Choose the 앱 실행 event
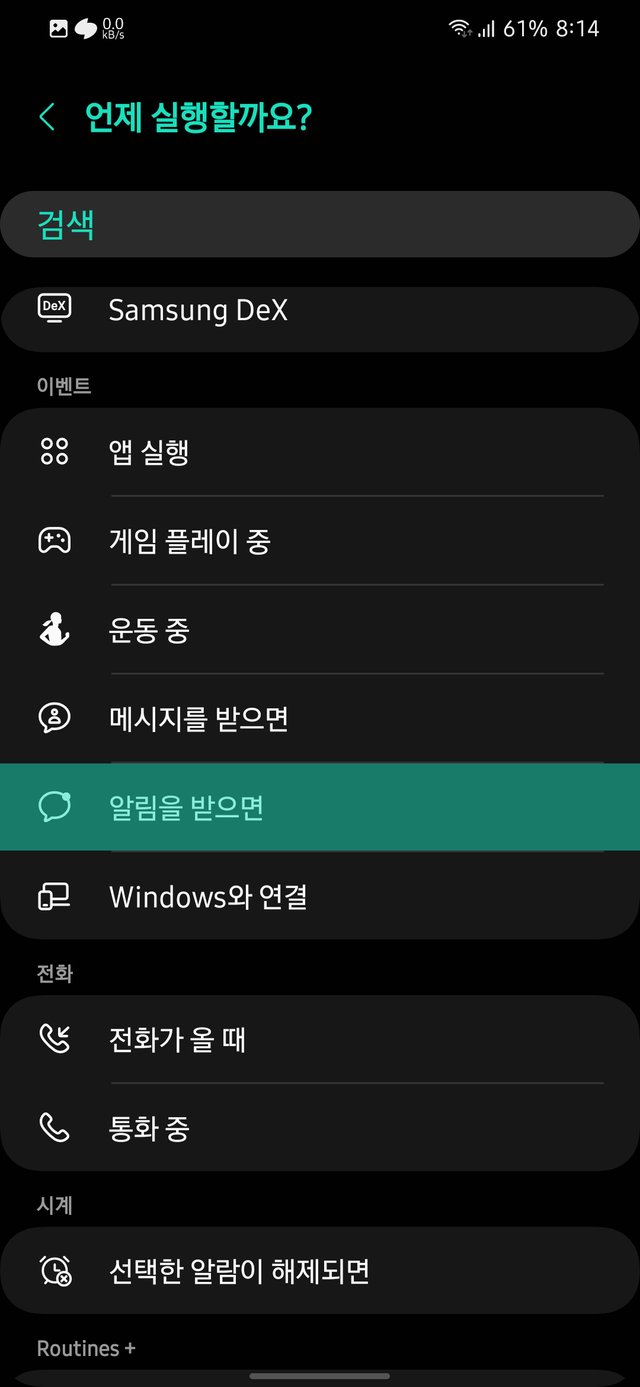This screenshot has width=640, height=1387. (320, 452)
